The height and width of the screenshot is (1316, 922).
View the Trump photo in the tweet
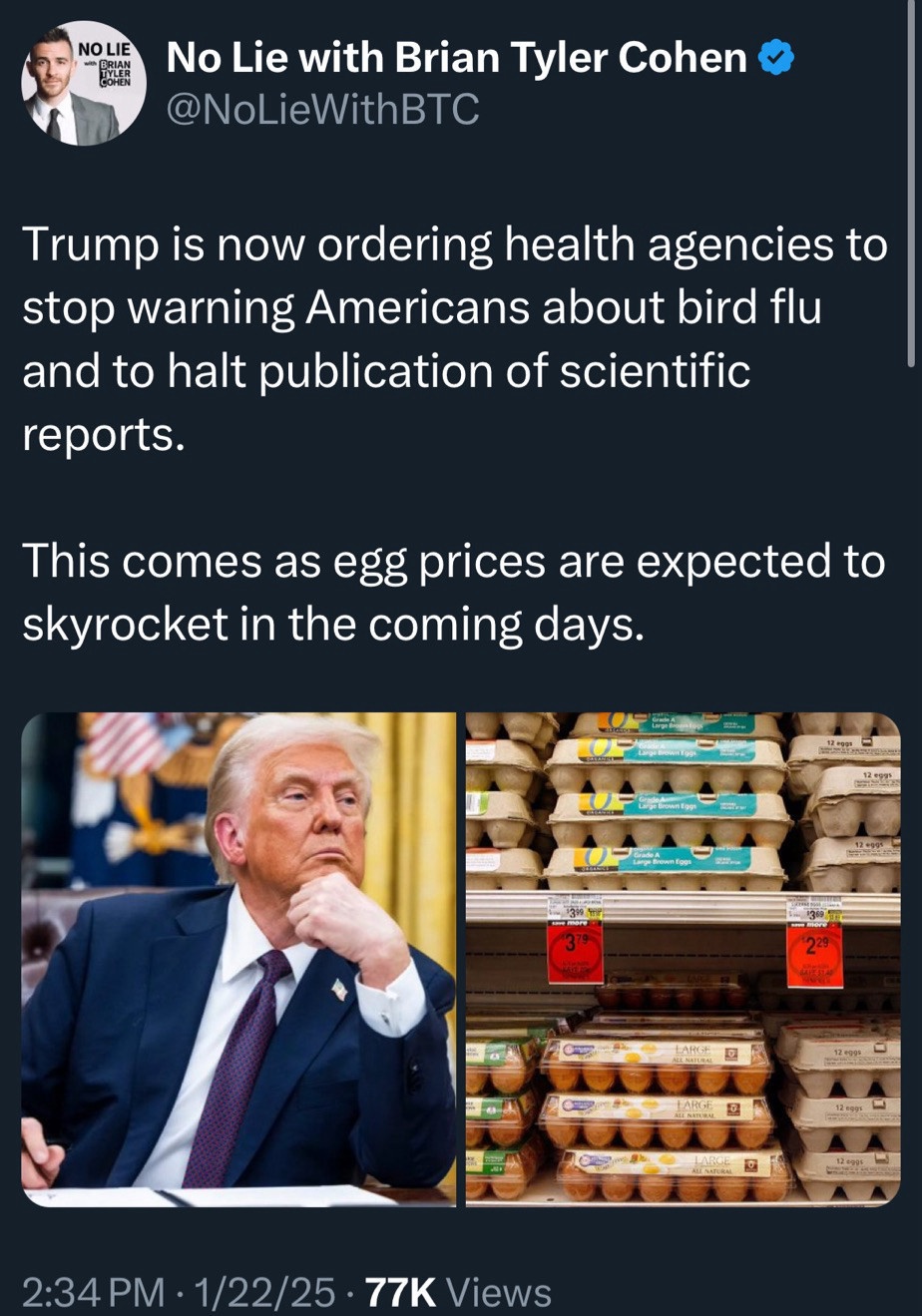238,959
